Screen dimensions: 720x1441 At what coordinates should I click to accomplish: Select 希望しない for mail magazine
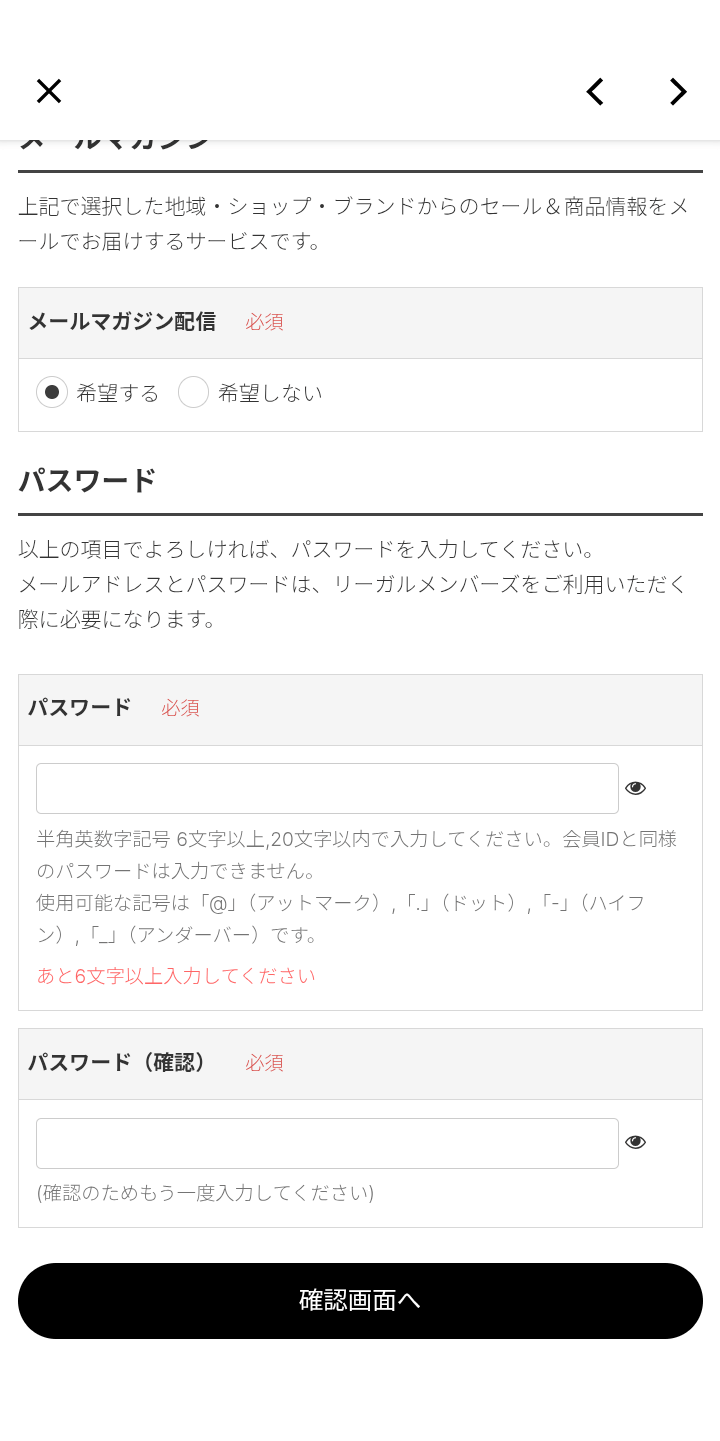point(193,392)
